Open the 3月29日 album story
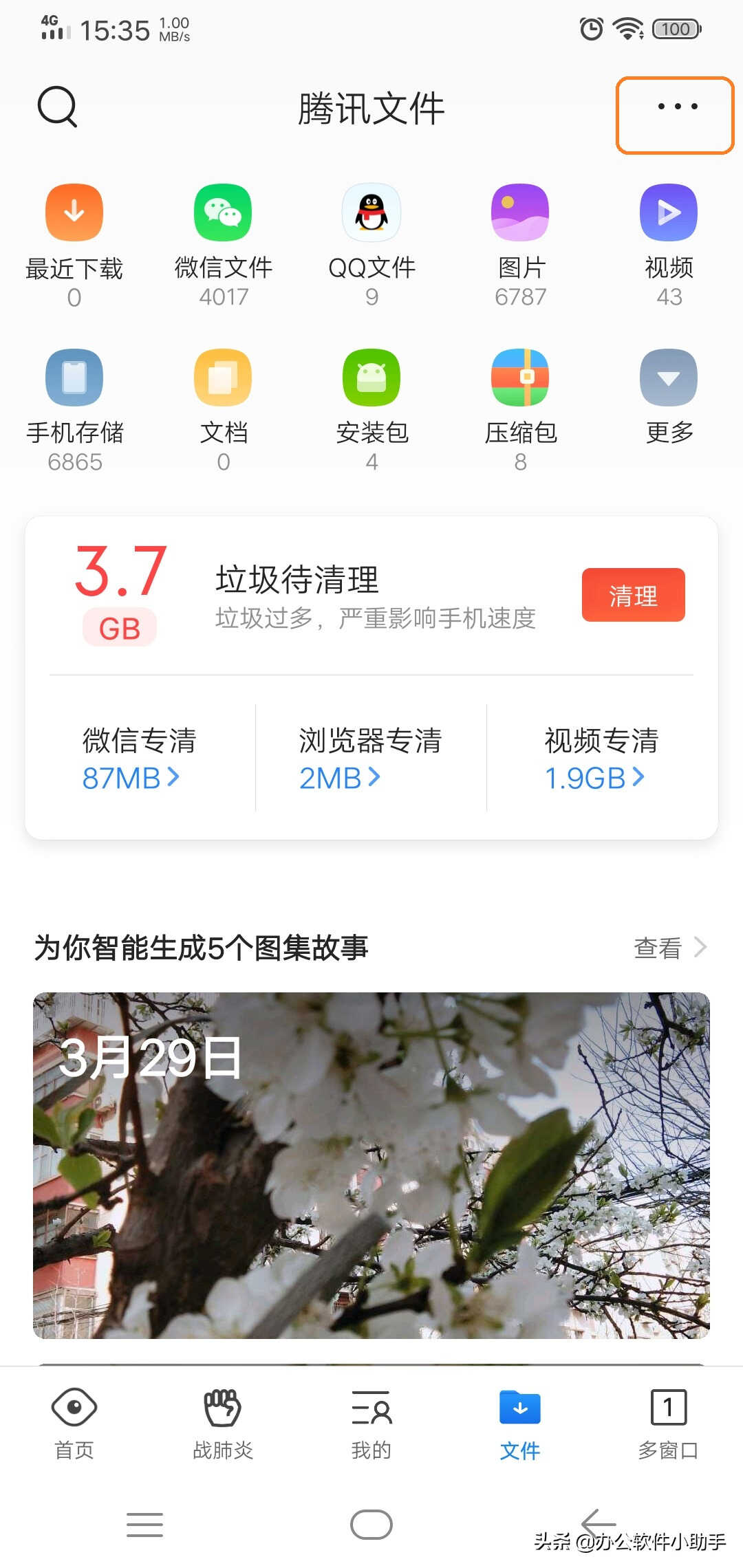743x1568 pixels. point(371,1165)
